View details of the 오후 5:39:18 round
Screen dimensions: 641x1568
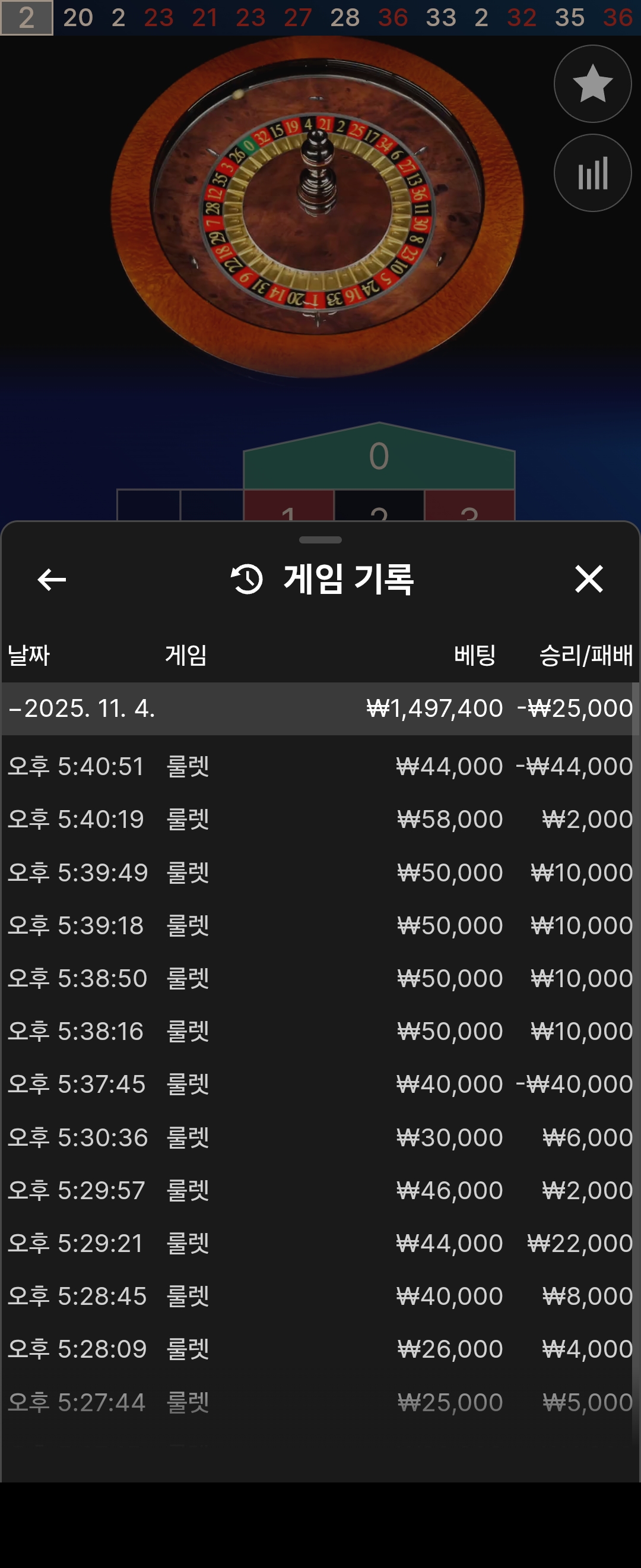coord(316,925)
